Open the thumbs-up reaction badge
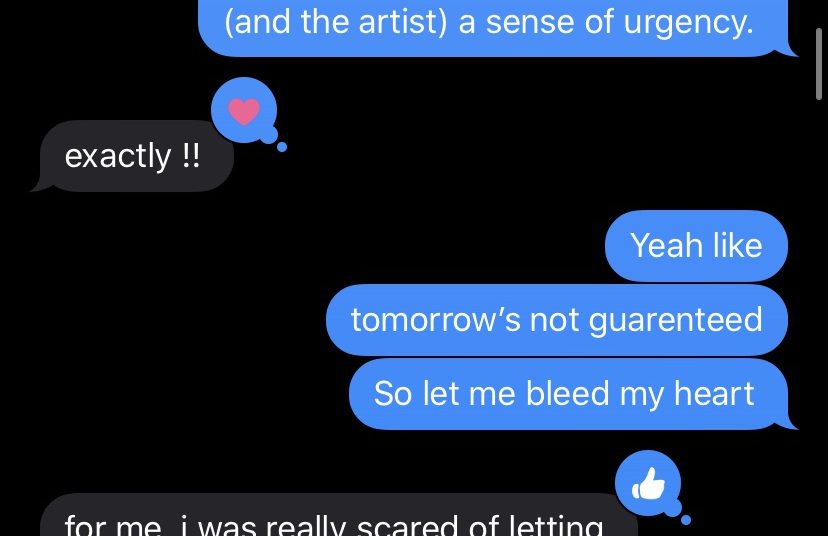 coord(648,485)
